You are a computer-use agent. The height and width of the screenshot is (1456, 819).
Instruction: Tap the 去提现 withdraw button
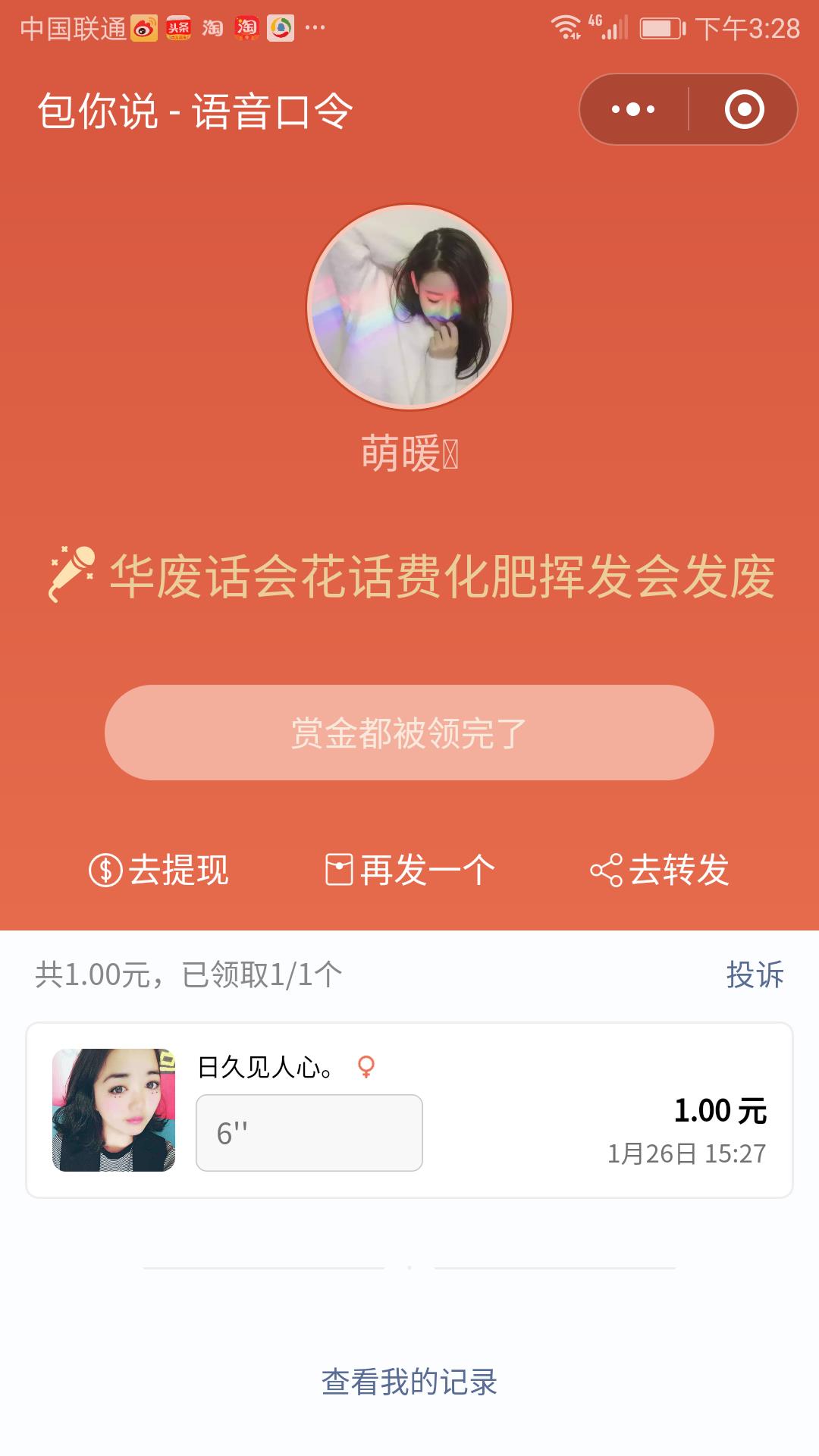coord(159,870)
